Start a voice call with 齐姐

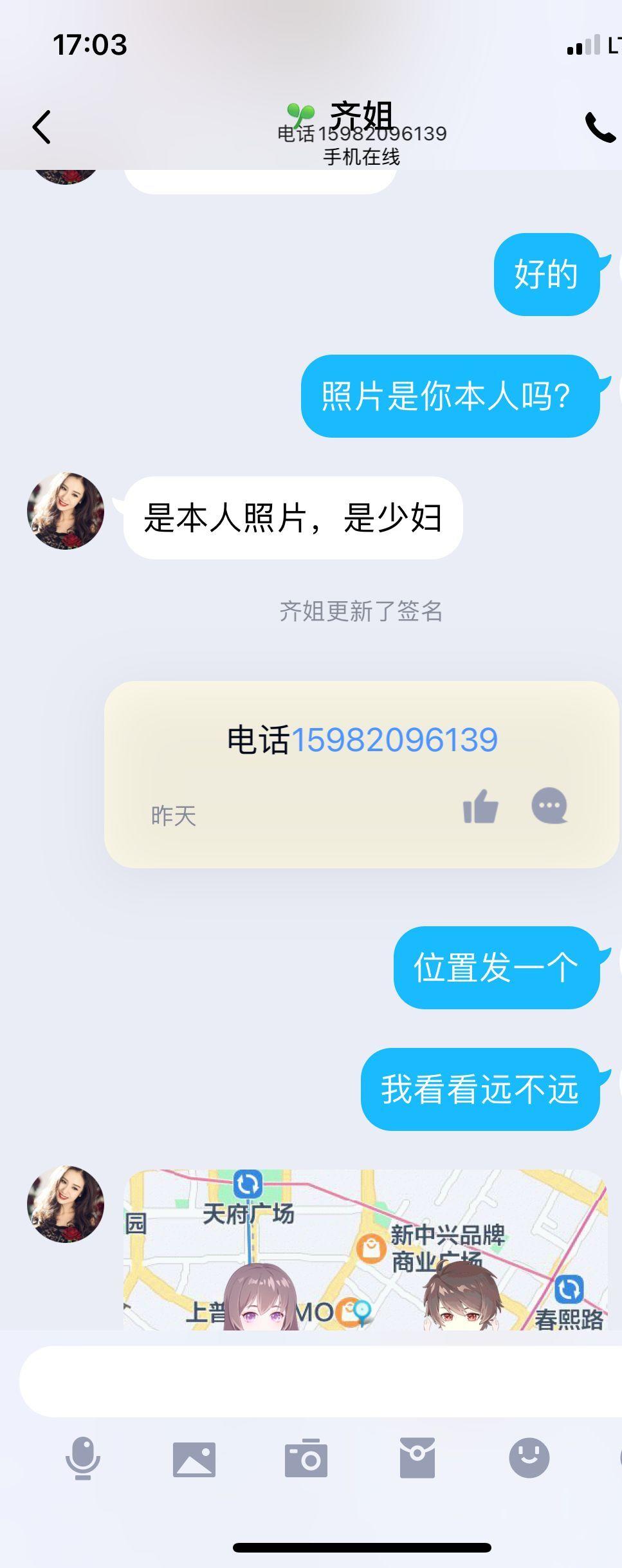(599, 127)
